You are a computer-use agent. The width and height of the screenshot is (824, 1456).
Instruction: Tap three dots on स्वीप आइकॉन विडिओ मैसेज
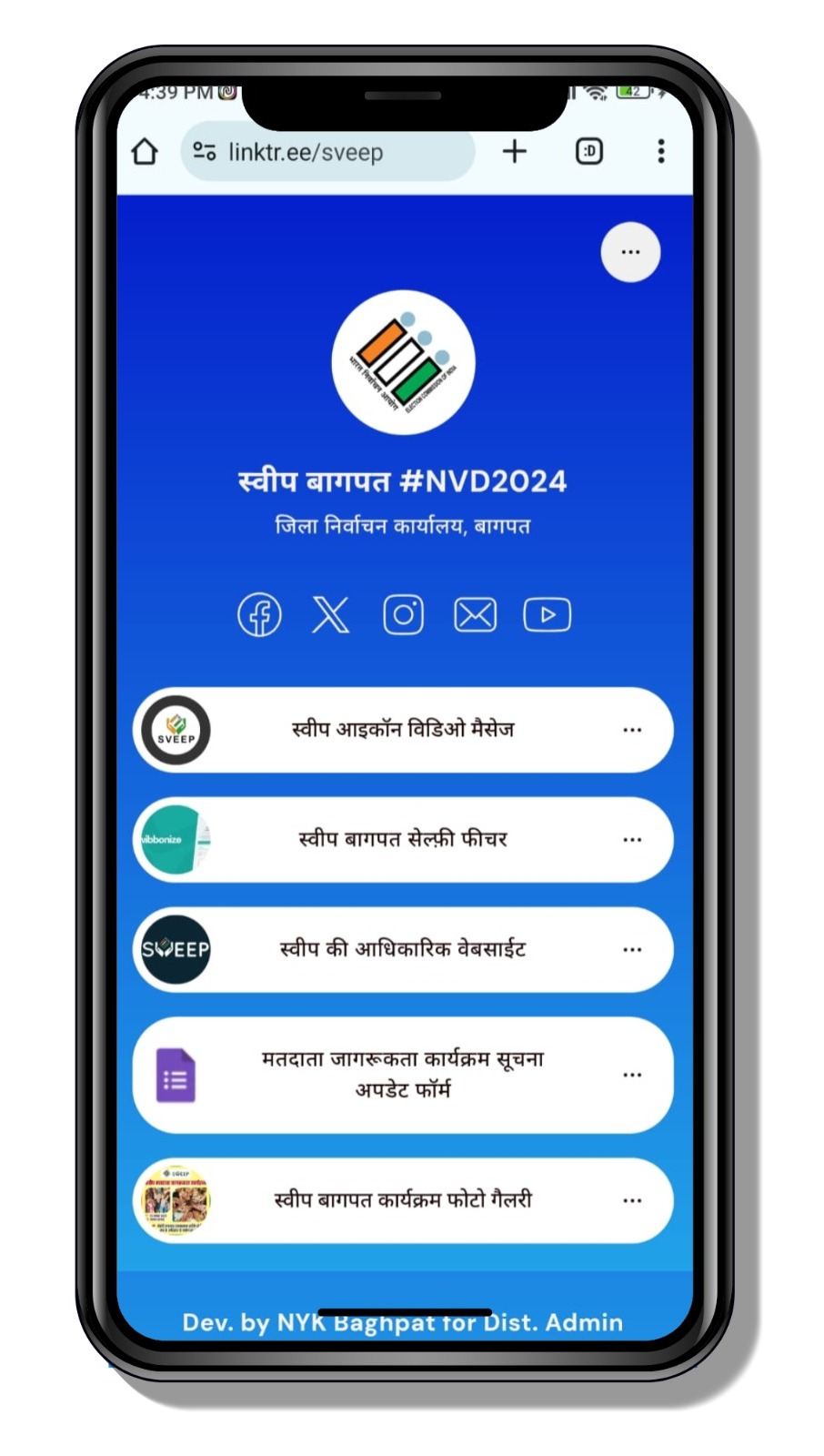point(632,730)
